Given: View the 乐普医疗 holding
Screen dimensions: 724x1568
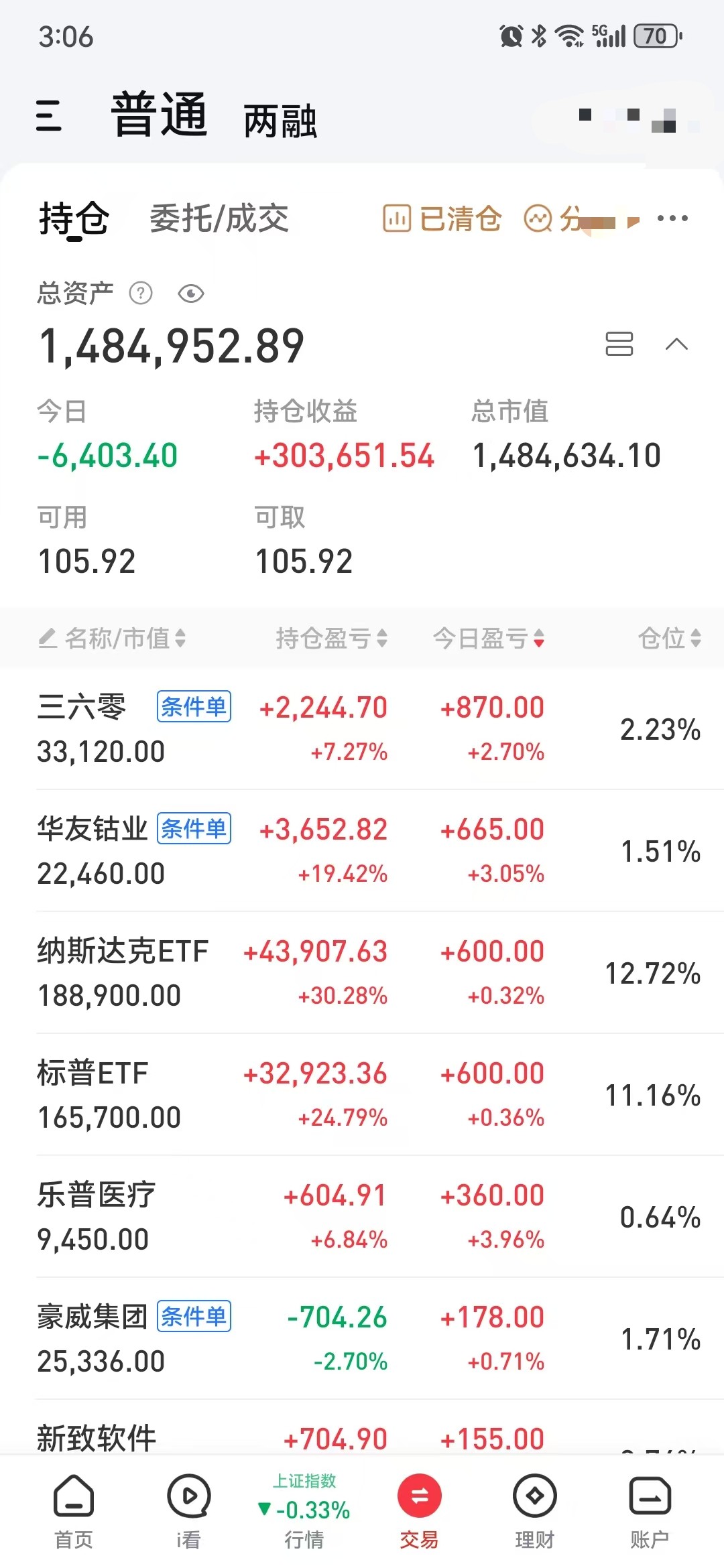Looking at the screenshot, I should coord(362,1217).
